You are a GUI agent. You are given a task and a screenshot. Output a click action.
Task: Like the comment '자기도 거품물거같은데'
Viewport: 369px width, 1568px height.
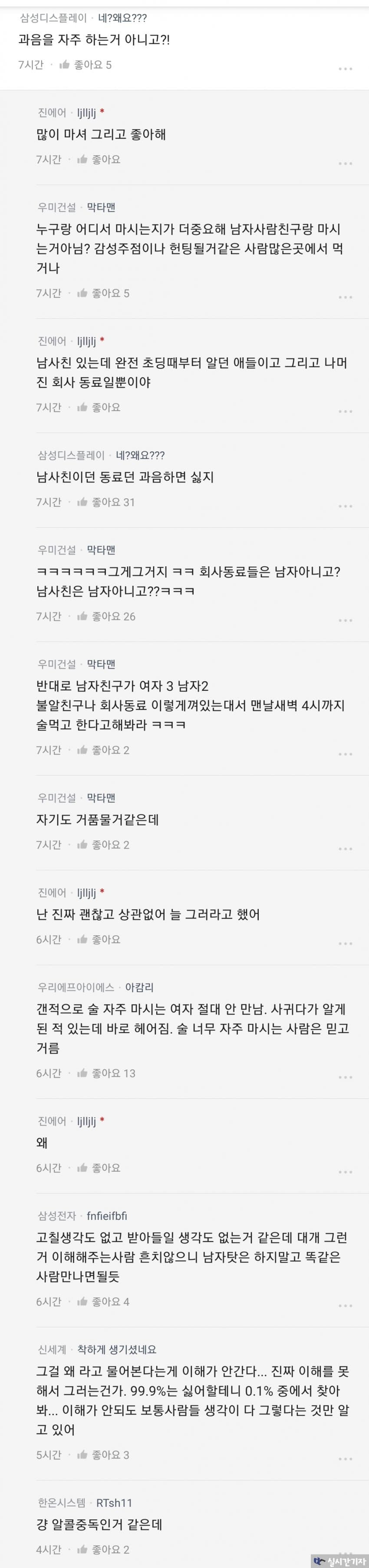click(103, 845)
